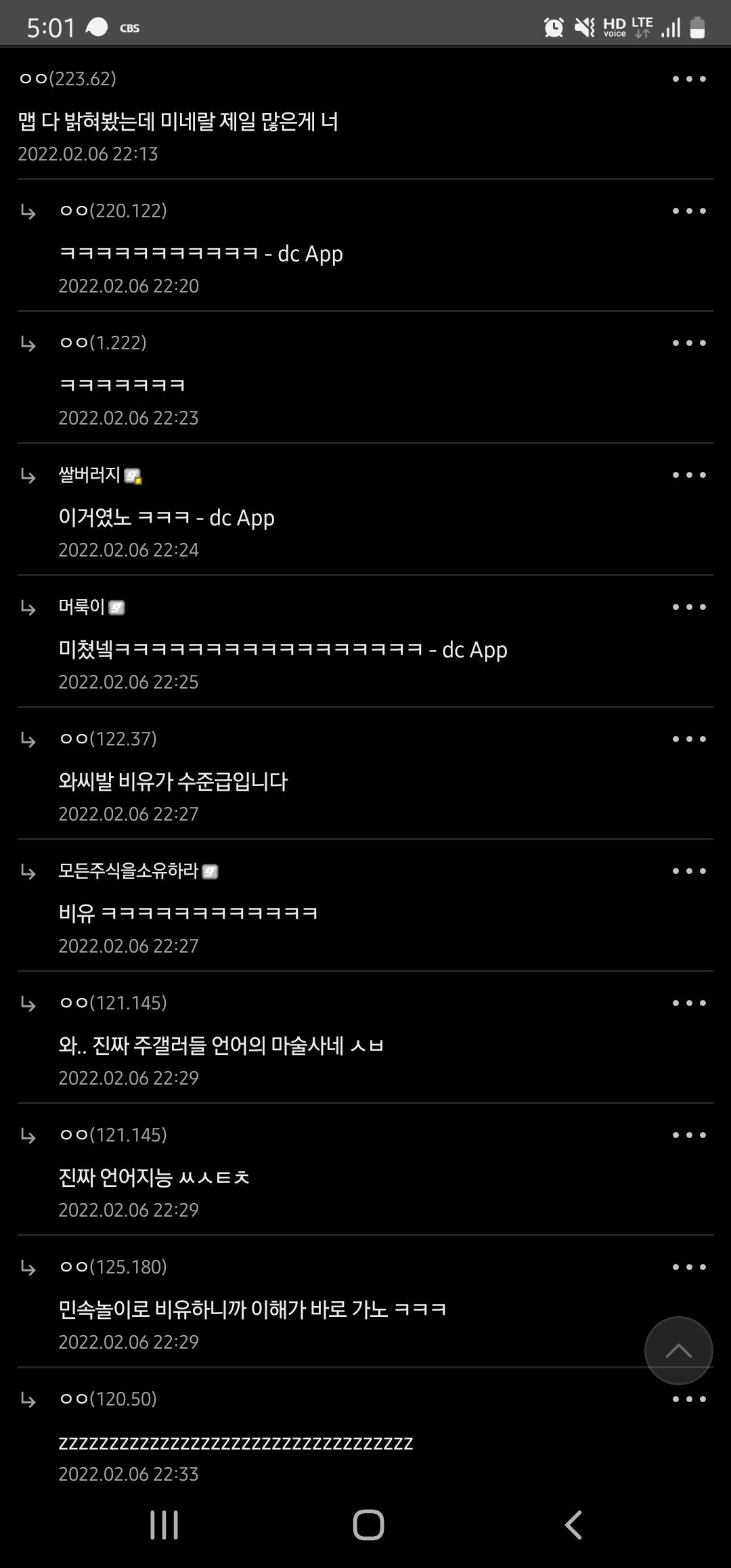The width and height of the screenshot is (731, 1568).
Task: Open more options for ㅇㅇ(125.180)'s reply
Action: (x=689, y=1267)
